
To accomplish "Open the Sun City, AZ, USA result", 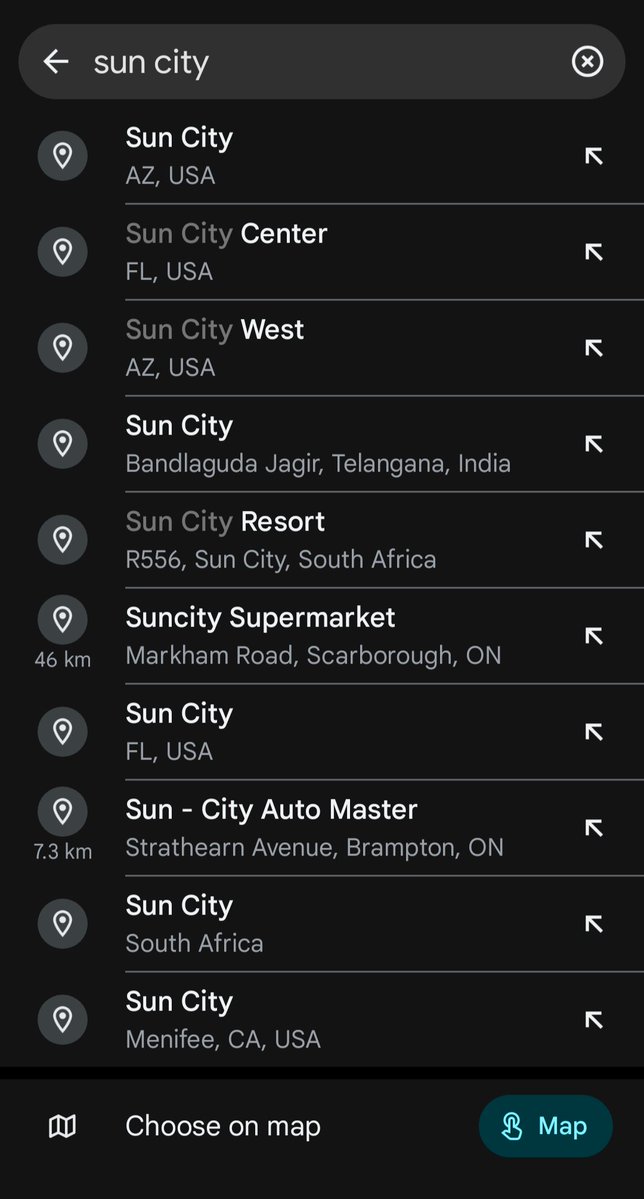I will [320, 156].
